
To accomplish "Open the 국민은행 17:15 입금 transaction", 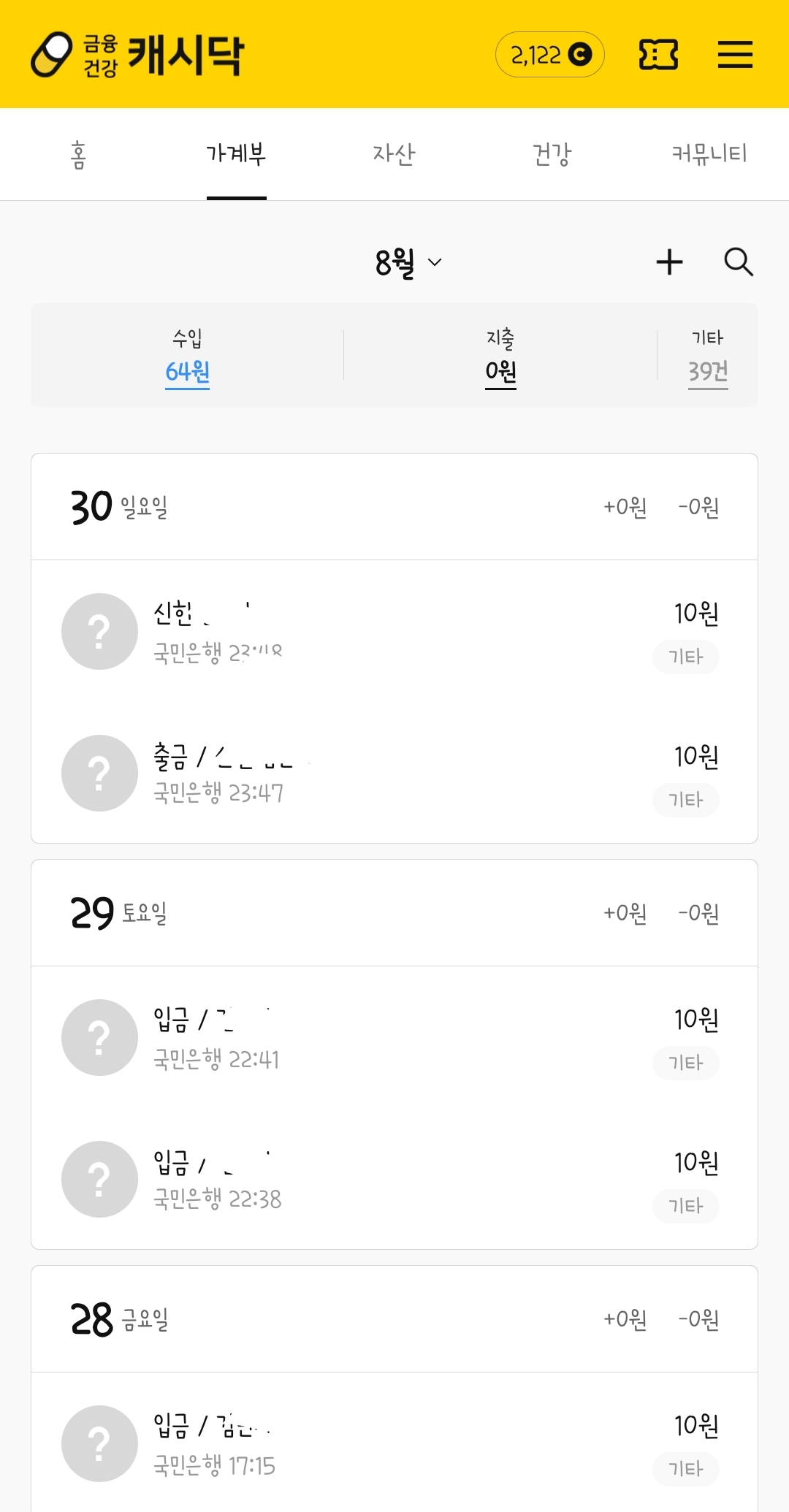I will (394, 1443).
